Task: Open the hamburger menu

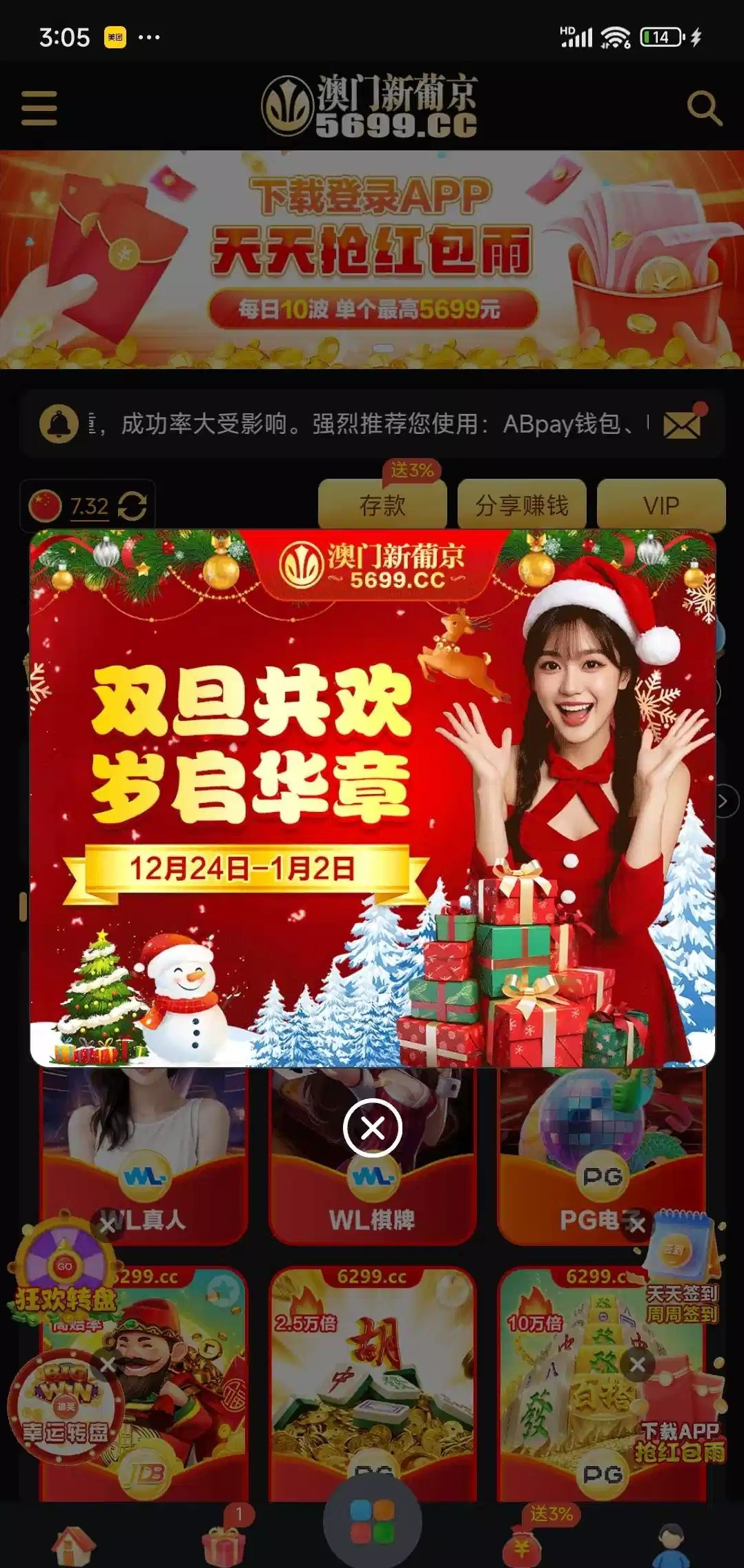Action: 39,108
